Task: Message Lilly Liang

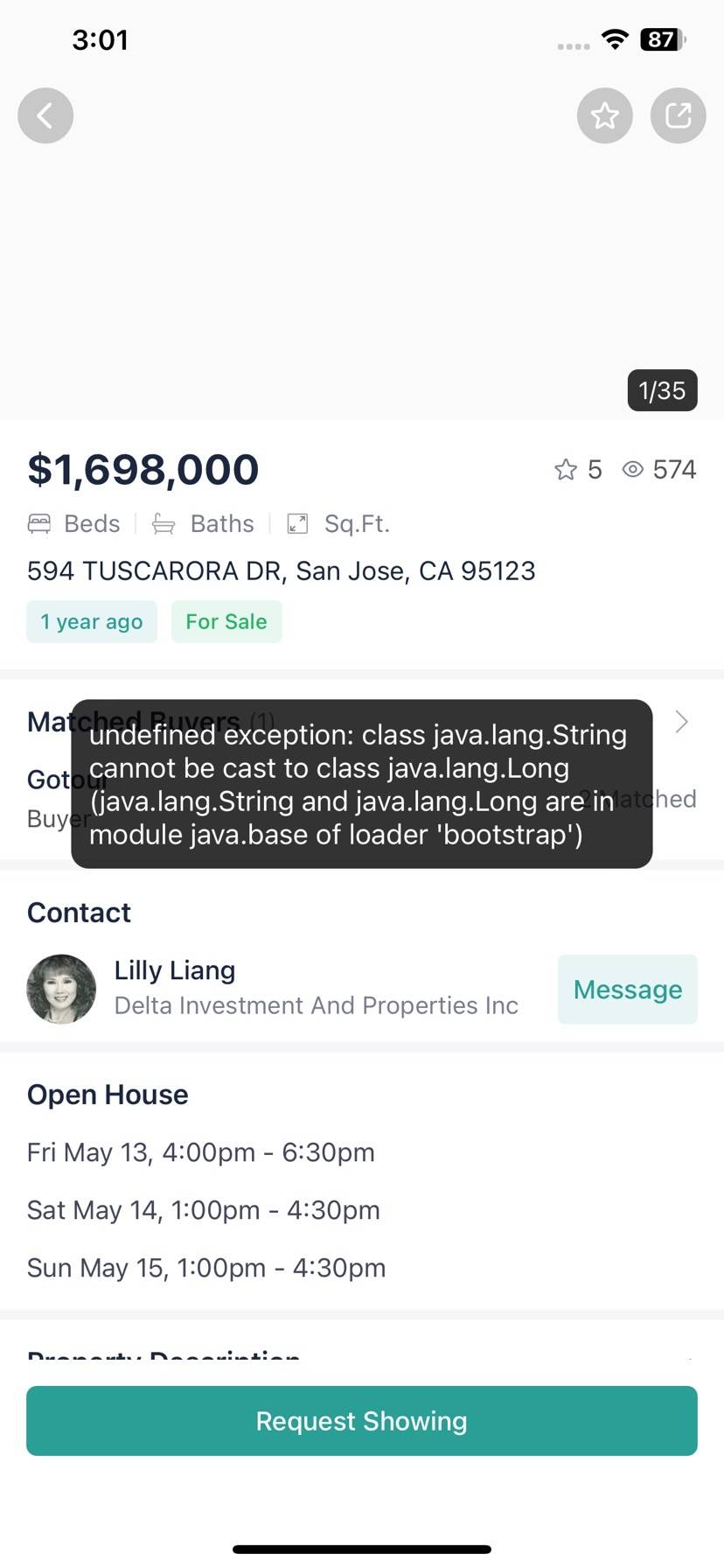Action: (x=627, y=990)
